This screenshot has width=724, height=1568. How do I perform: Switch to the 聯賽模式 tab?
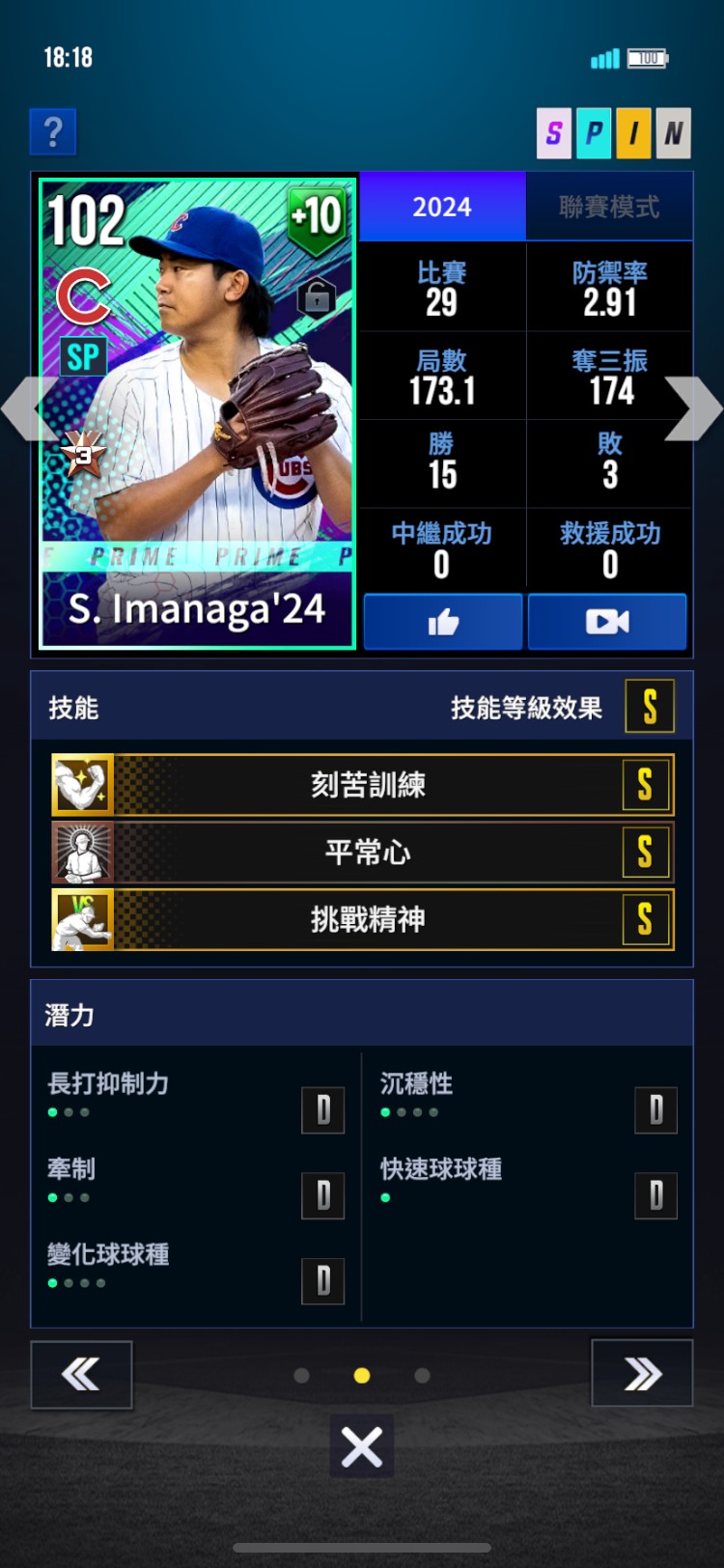(609, 207)
